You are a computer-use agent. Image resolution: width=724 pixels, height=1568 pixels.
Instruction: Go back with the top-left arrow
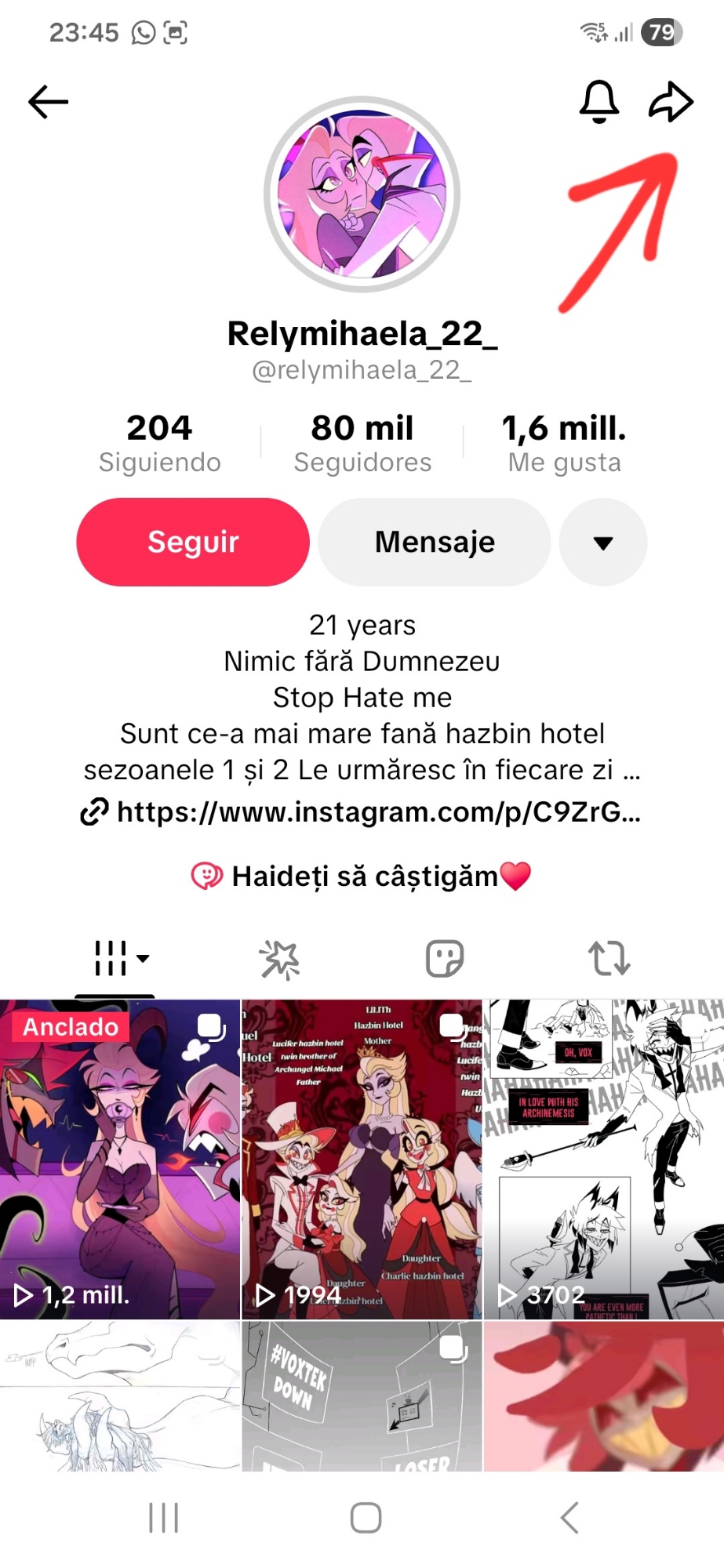49,102
